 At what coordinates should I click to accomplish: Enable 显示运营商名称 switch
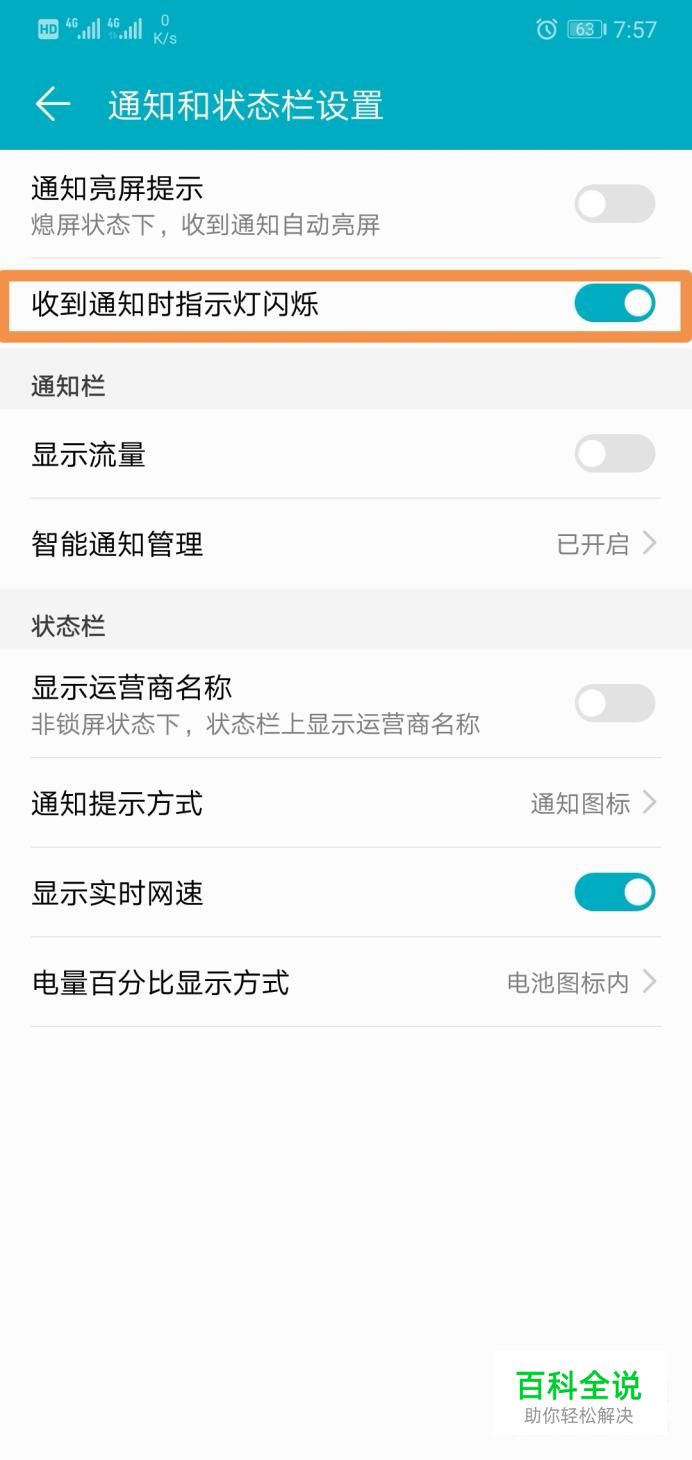(x=614, y=703)
